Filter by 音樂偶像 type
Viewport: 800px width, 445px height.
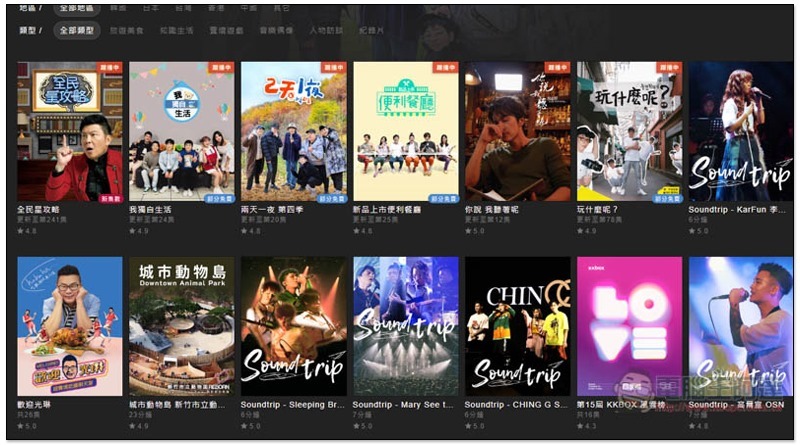276,31
